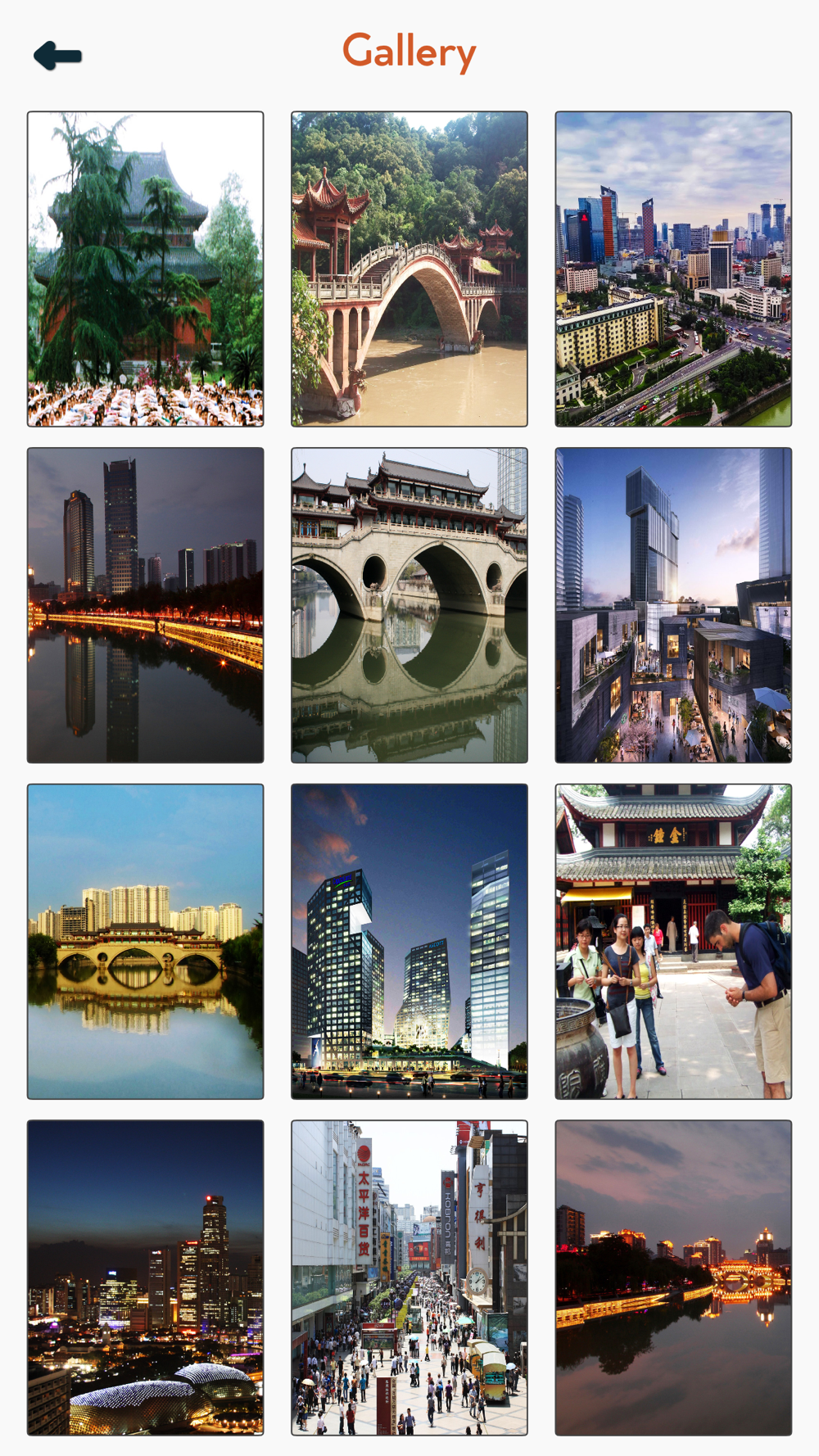Screen dimensions: 819x1456
Task: View the daytime city skyline aerial photo
Action: pos(673,269)
